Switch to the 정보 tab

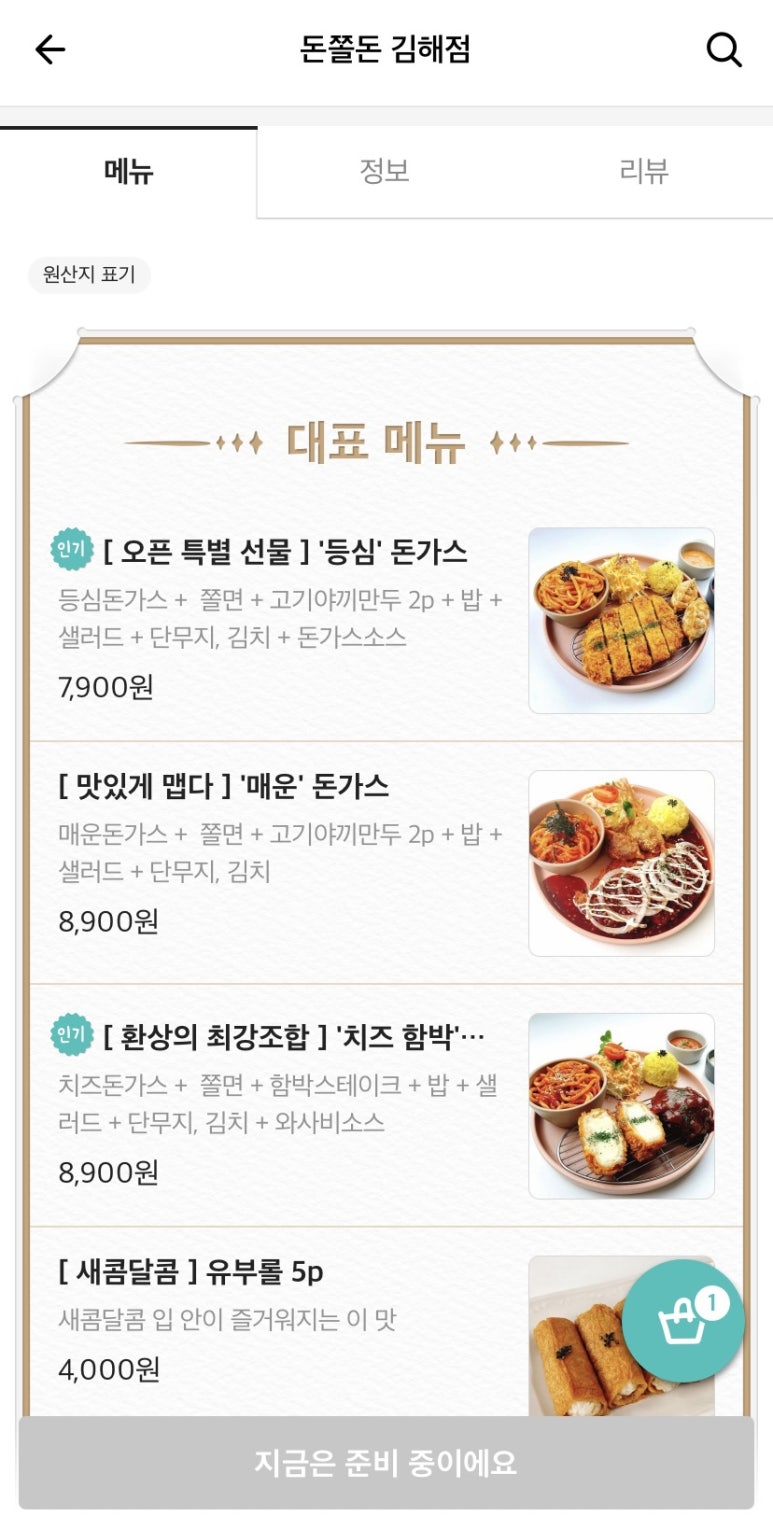click(x=385, y=171)
